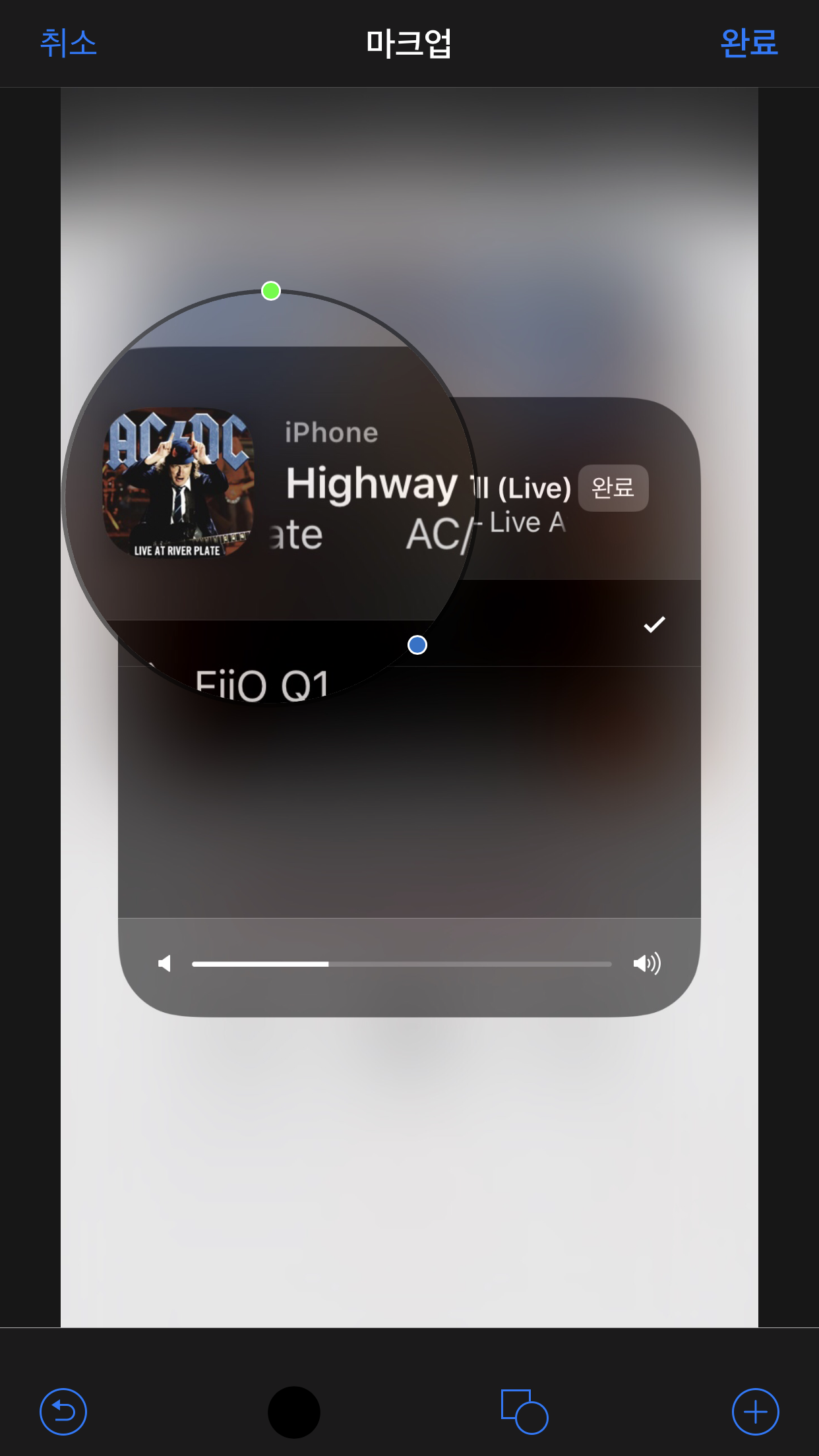The height and width of the screenshot is (1456, 819).
Task: Finish markup with the blue 완료 button
Action: coord(748,44)
